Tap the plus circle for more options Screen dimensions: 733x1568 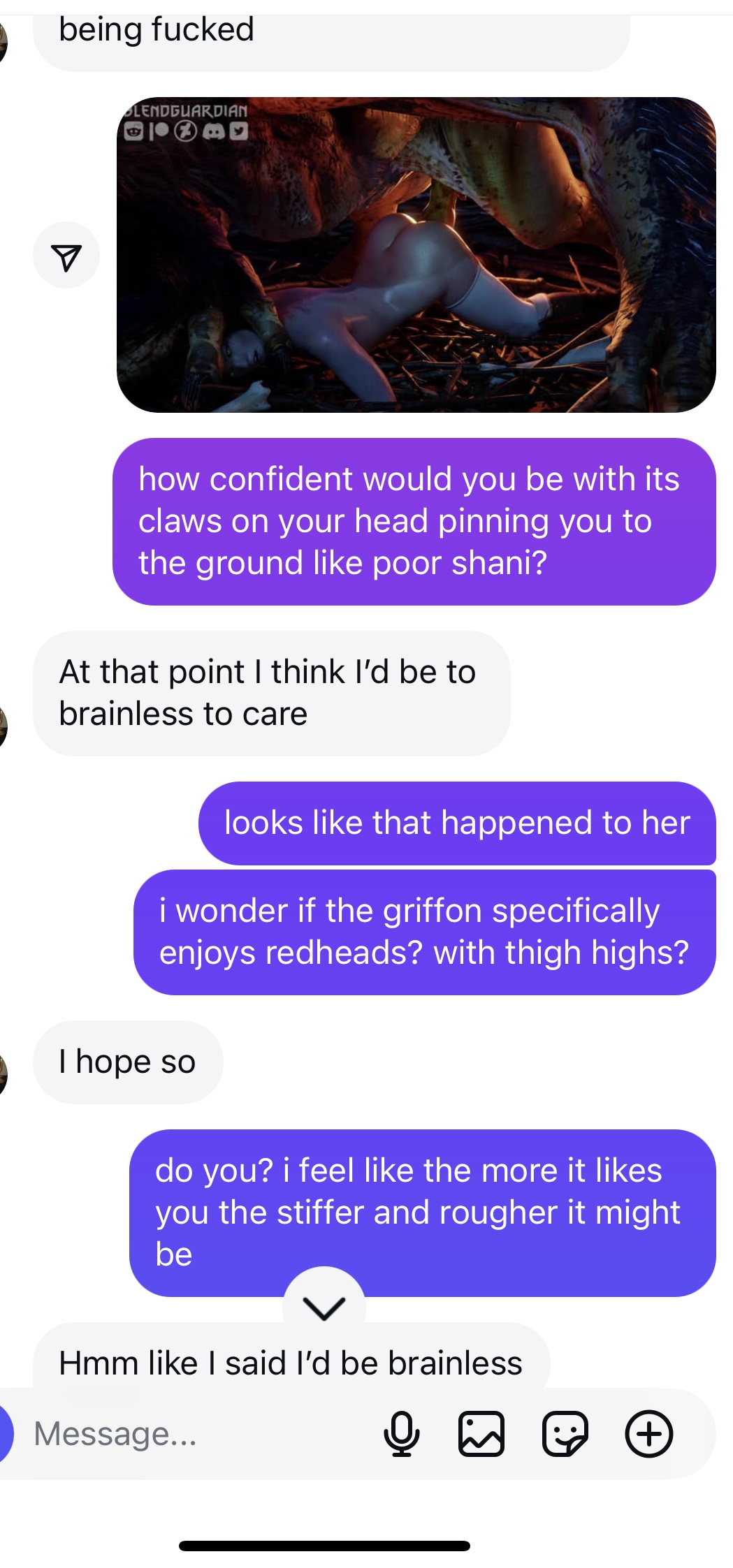coord(649,1434)
